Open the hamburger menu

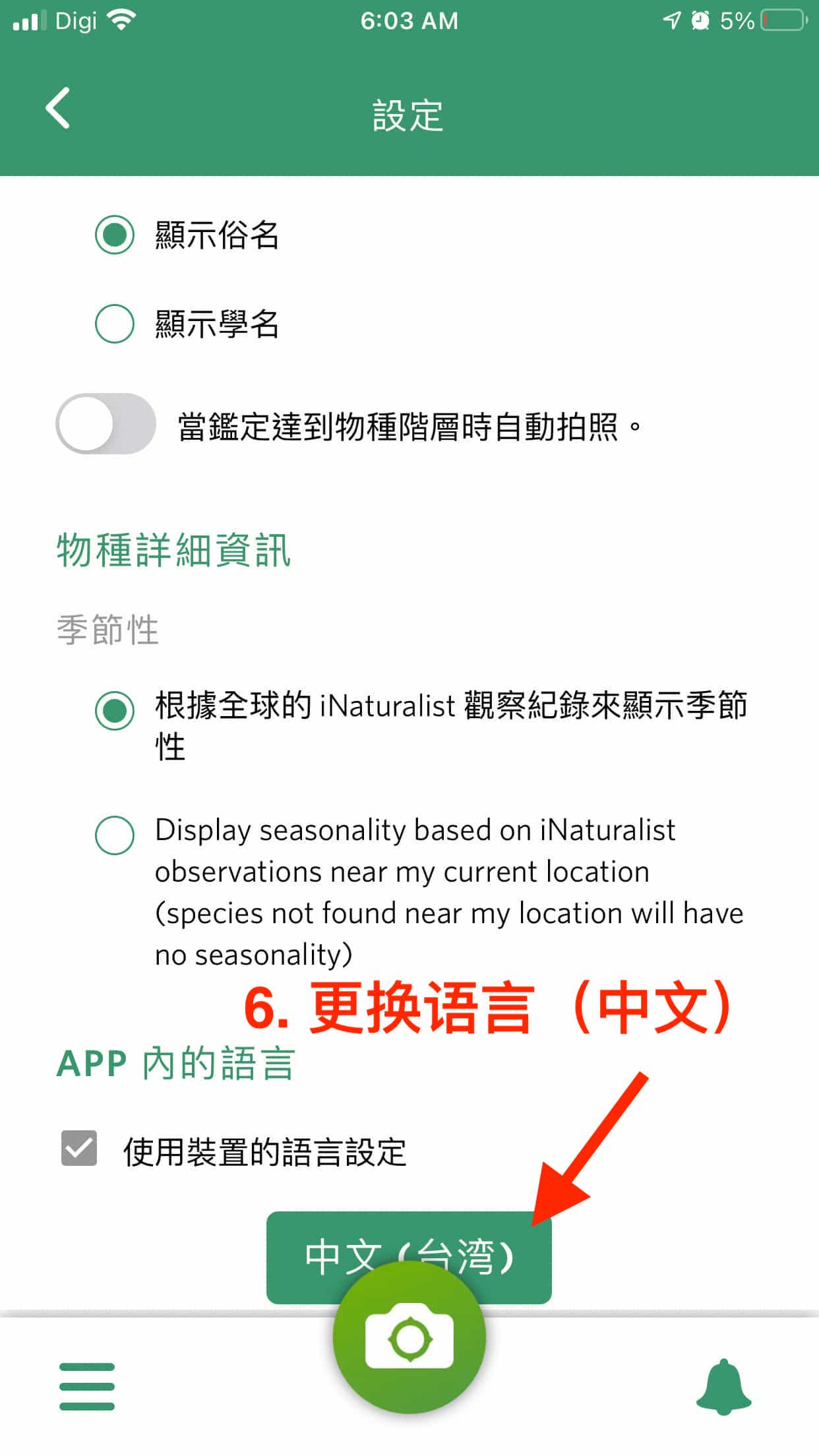[87, 1386]
